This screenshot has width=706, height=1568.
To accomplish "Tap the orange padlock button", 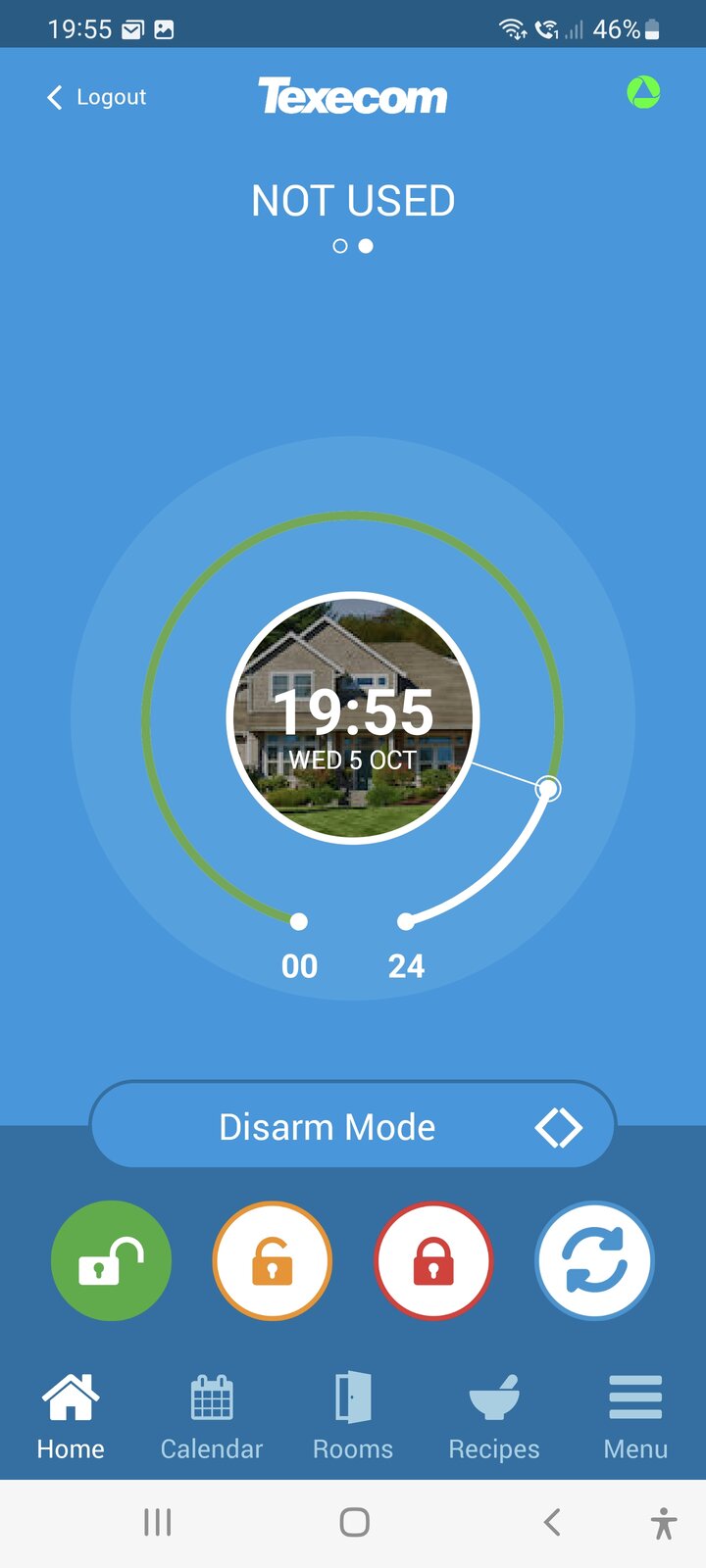I will pyautogui.click(x=273, y=1260).
